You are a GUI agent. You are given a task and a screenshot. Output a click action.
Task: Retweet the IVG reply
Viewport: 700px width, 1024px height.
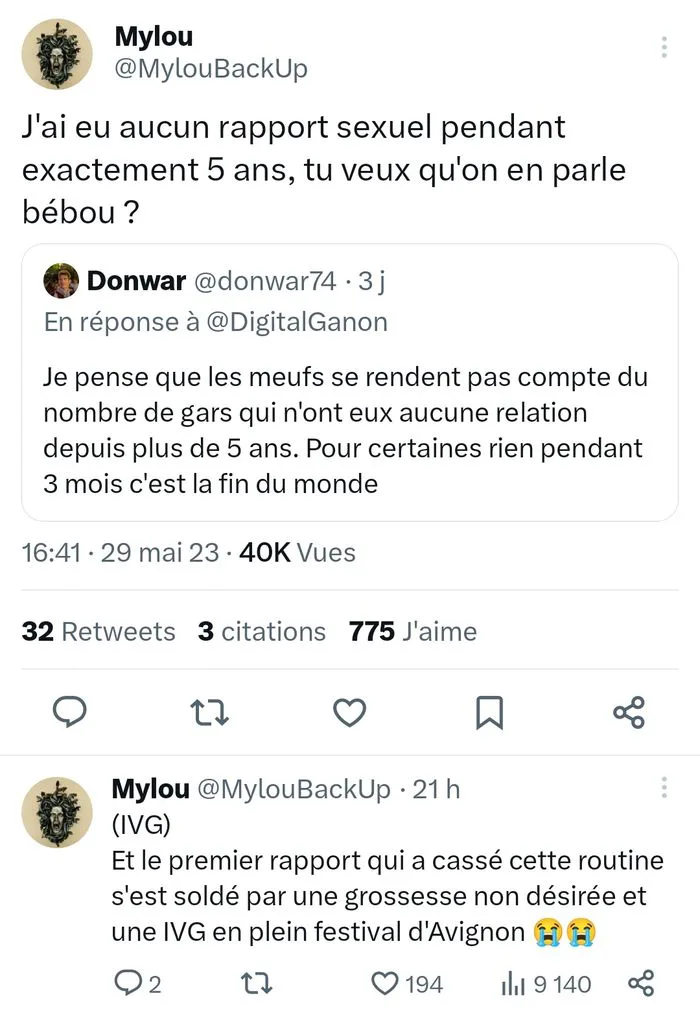(x=257, y=983)
